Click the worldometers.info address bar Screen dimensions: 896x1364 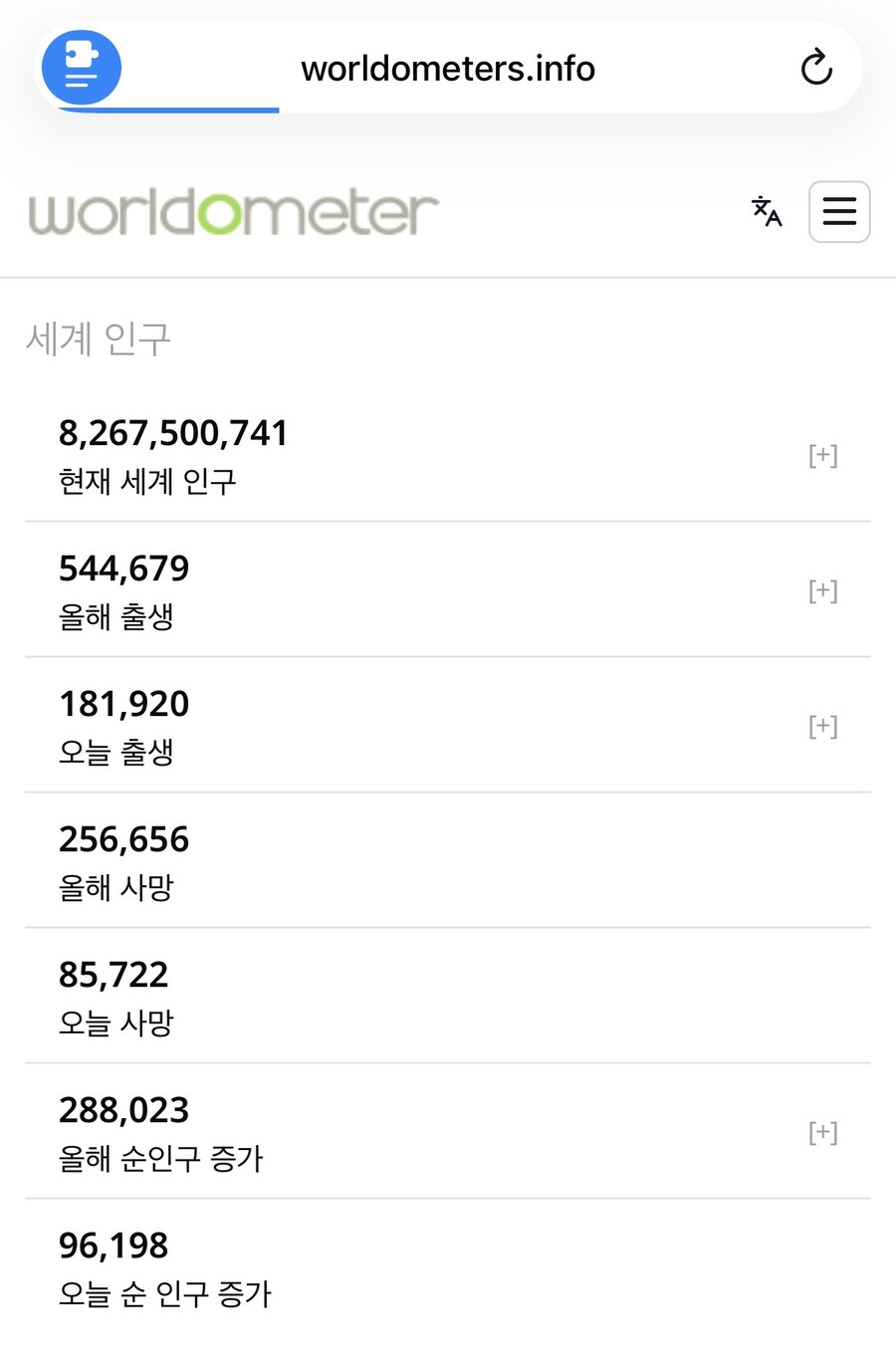[448, 68]
